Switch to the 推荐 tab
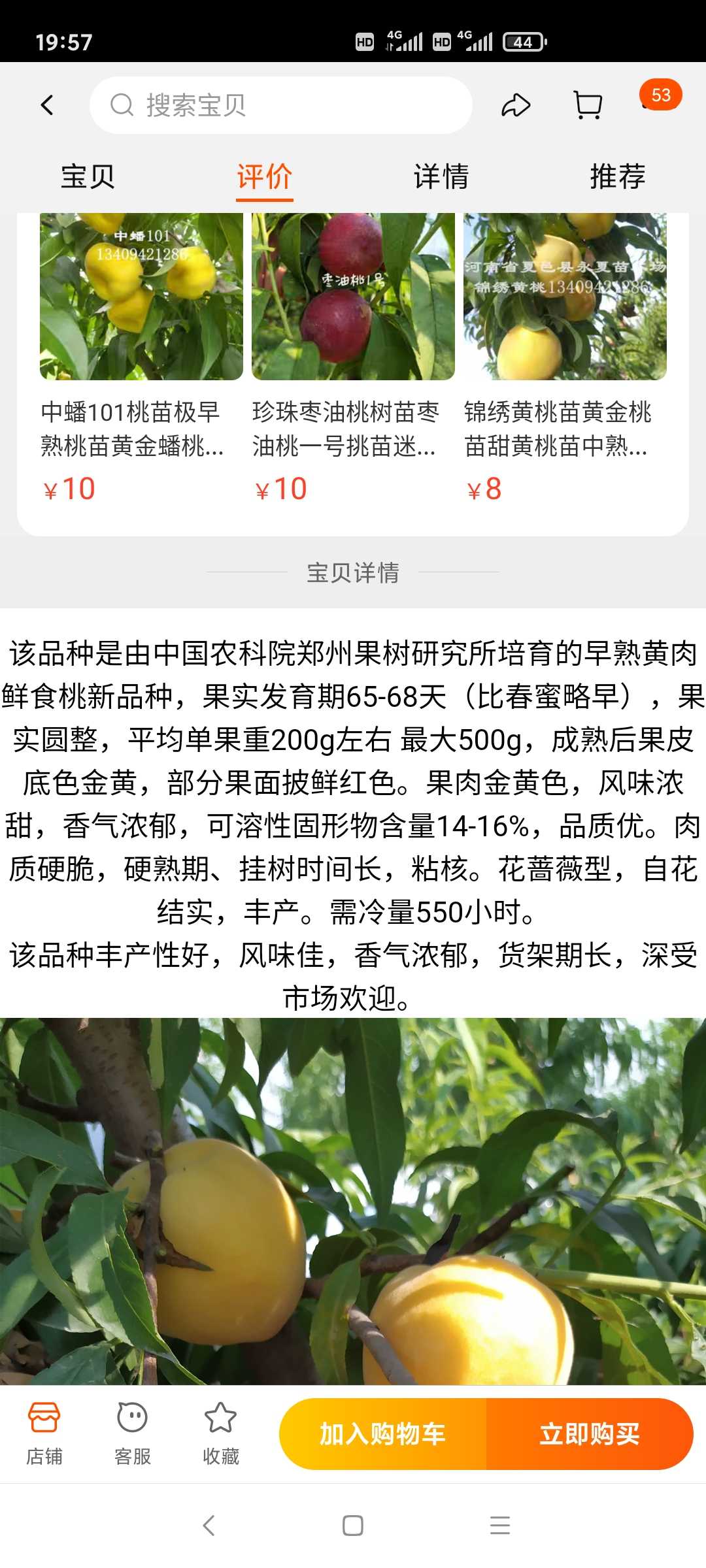 [618, 176]
